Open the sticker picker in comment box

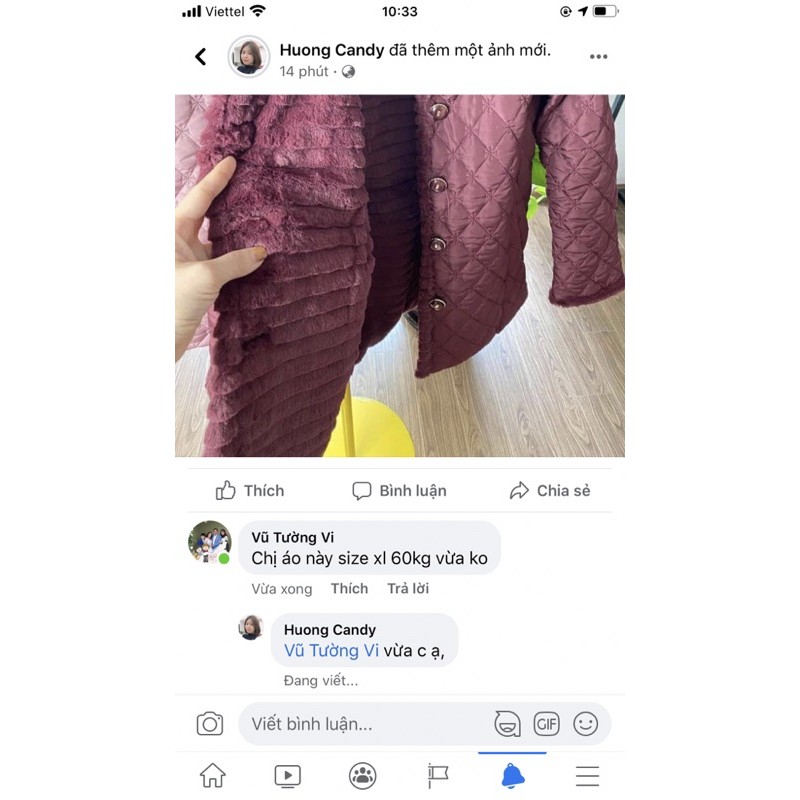tap(508, 724)
